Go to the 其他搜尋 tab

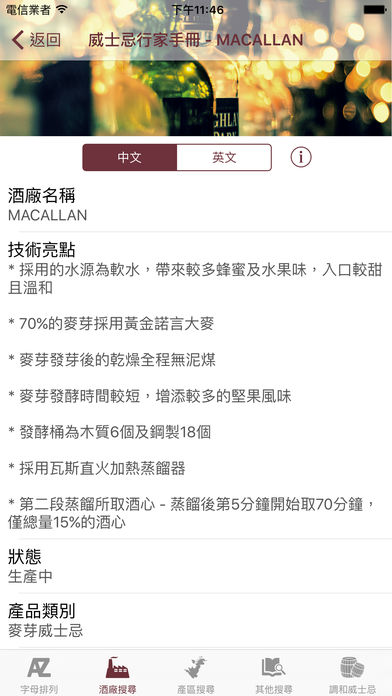[274, 675]
